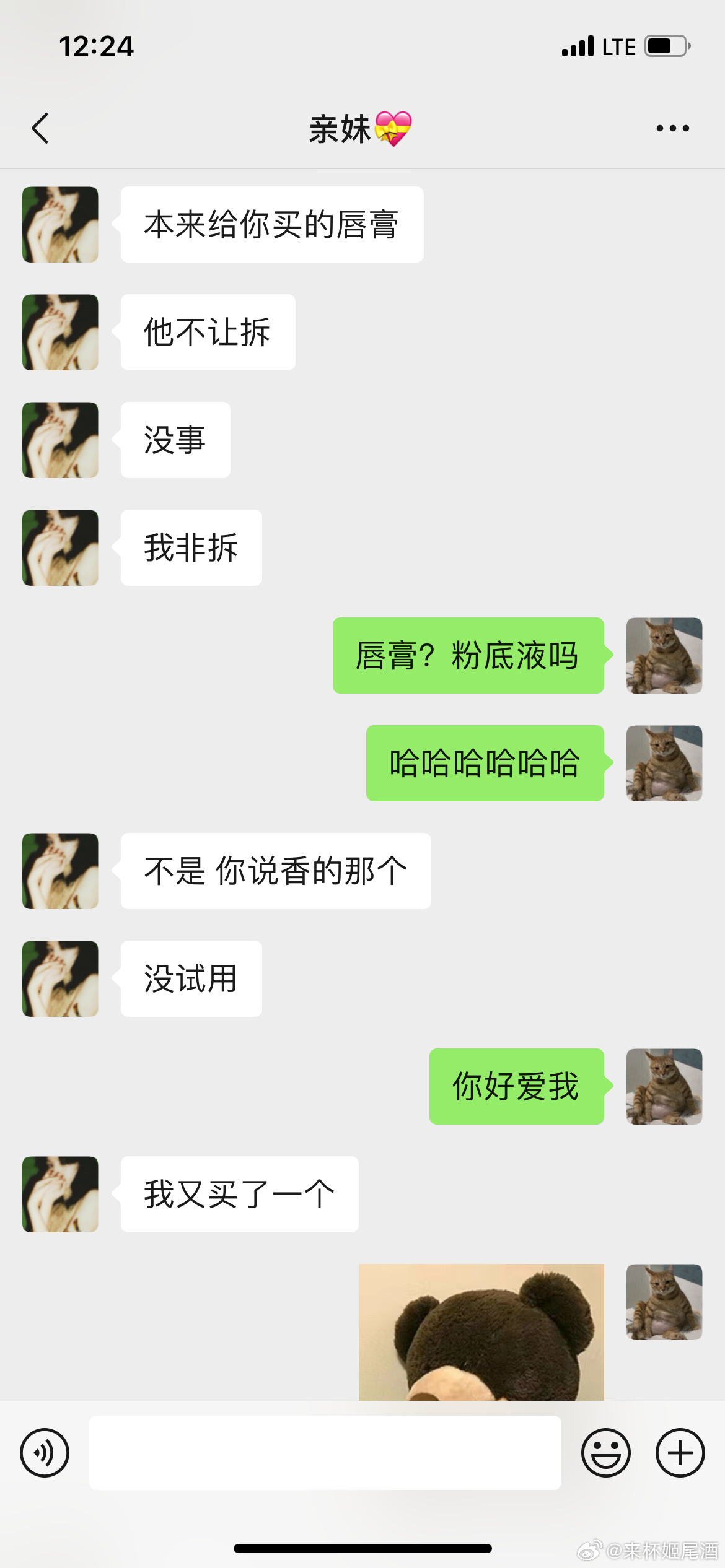This screenshot has width=725, height=1568.
Task: Open my cat avatar beside 你好爱我
Action: [x=664, y=1086]
